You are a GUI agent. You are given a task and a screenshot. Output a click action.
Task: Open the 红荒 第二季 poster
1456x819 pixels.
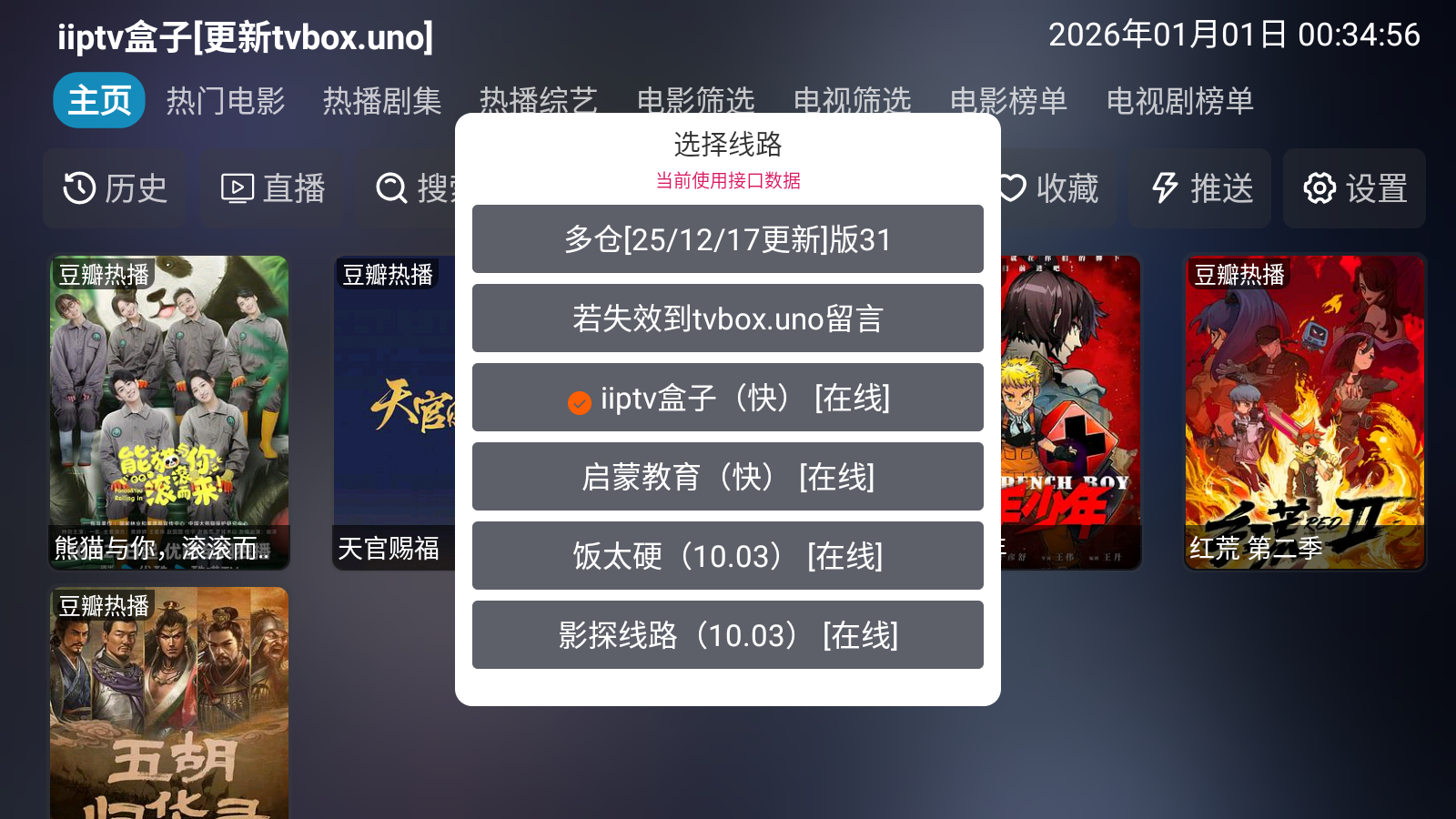(x=1304, y=411)
